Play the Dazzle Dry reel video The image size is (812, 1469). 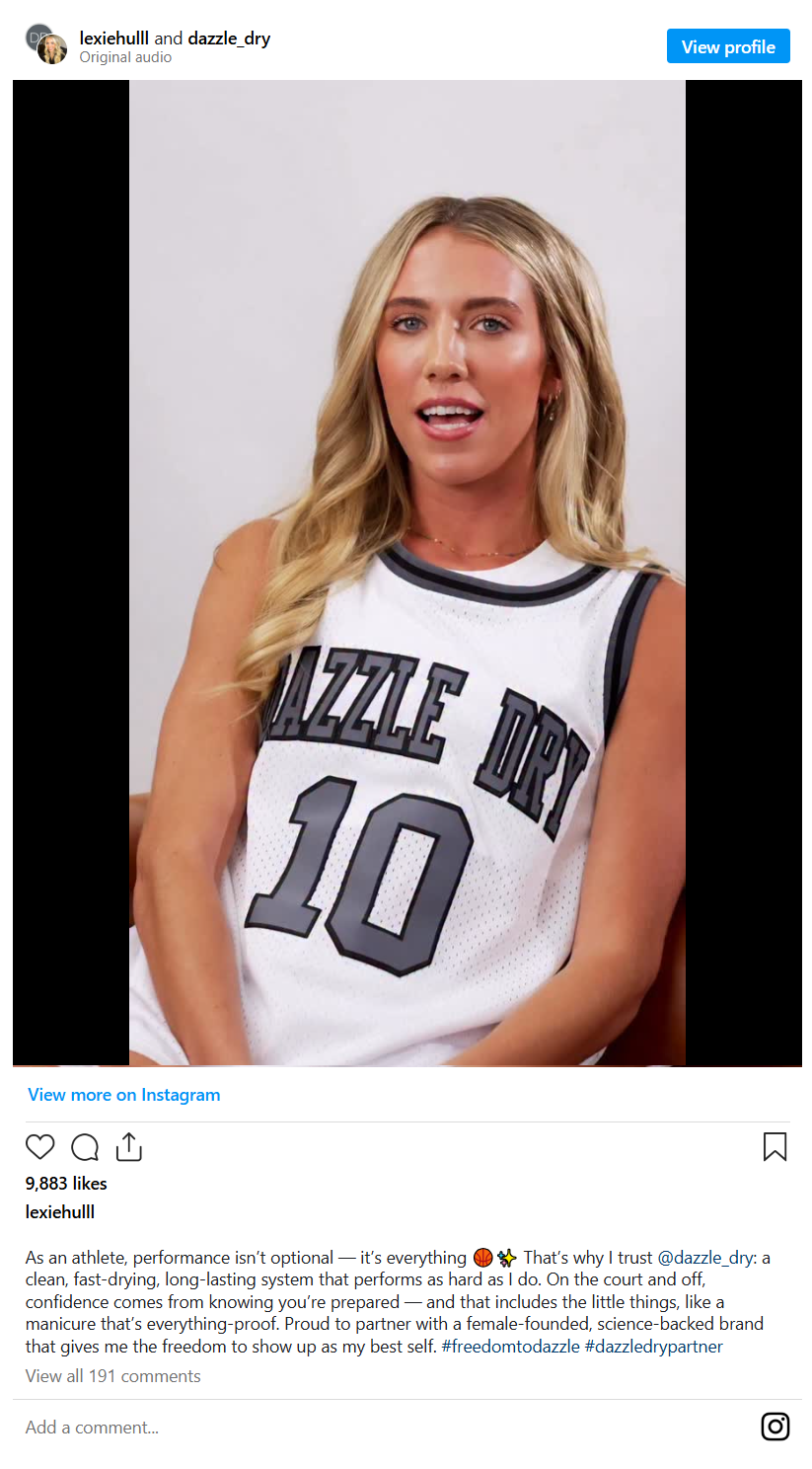click(x=406, y=573)
